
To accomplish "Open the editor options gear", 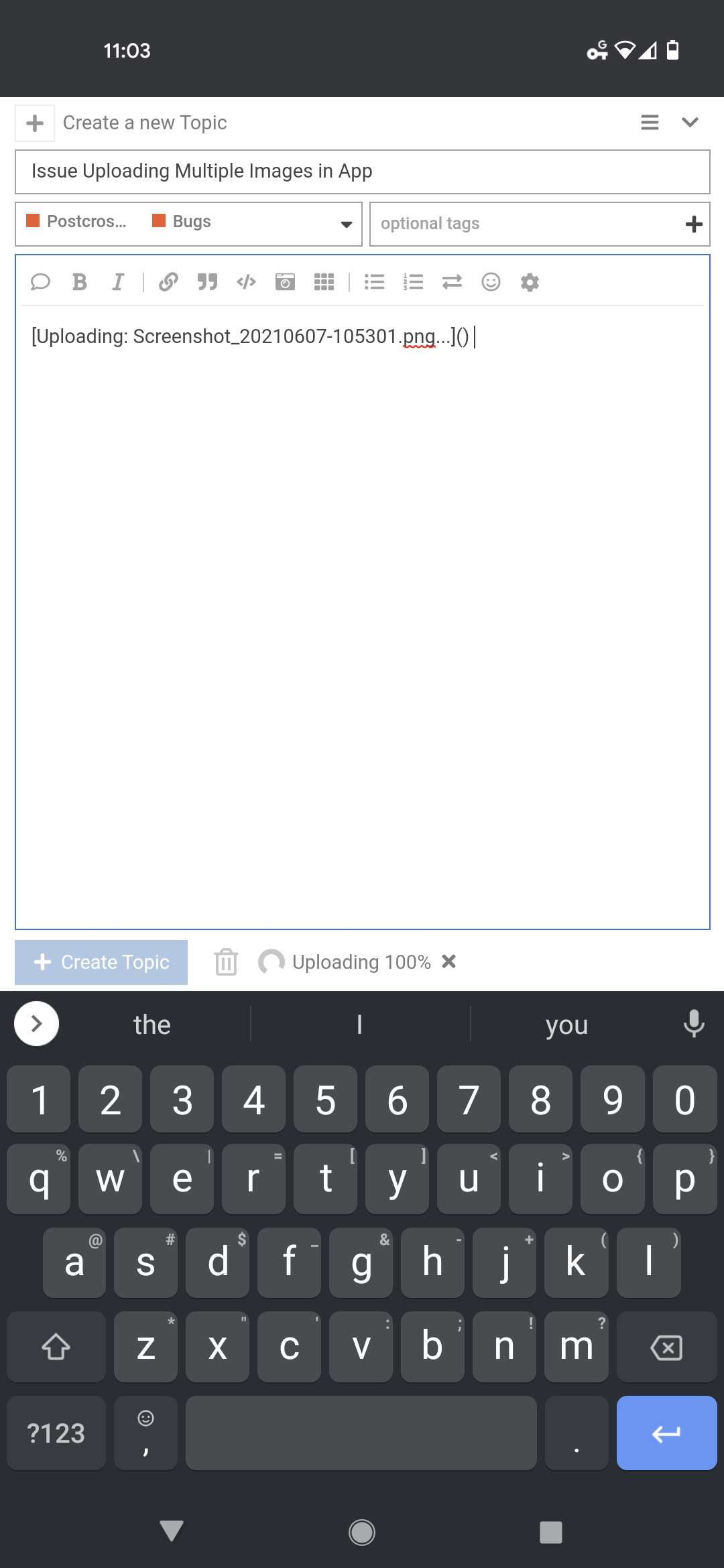I will pyautogui.click(x=530, y=282).
